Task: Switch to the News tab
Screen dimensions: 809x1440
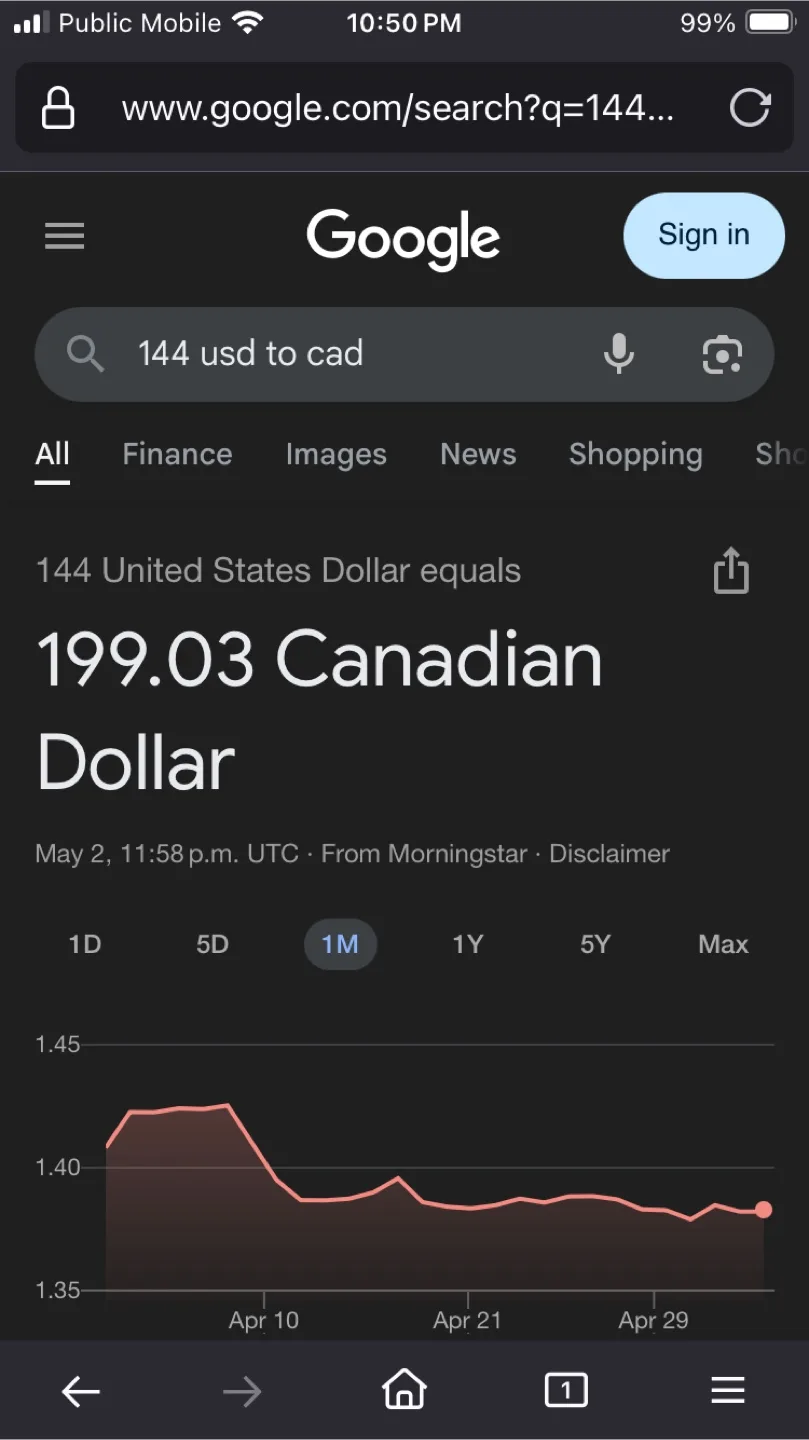Action: pos(478,454)
